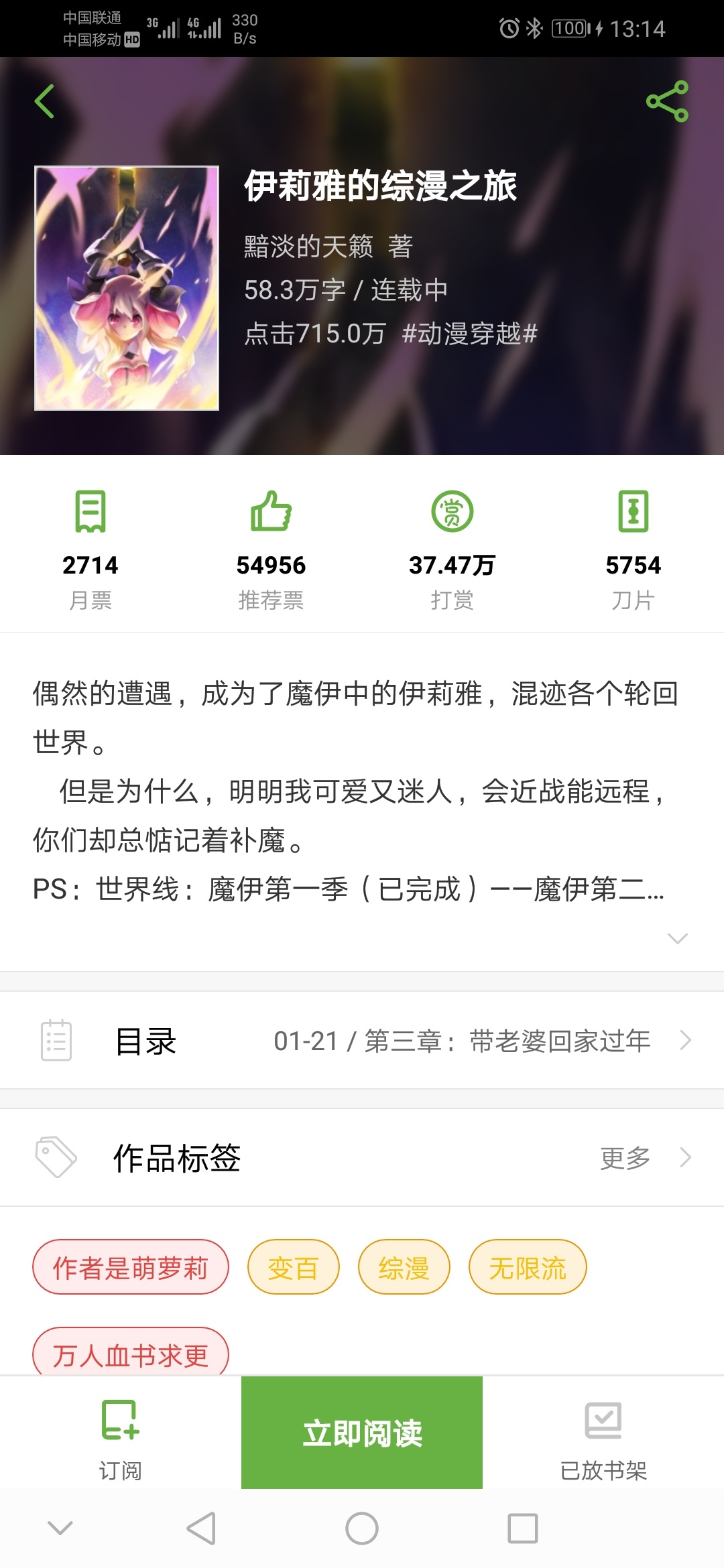The width and height of the screenshot is (724, 1568).
Task: Select the 无限流 tag
Action: (x=528, y=1267)
